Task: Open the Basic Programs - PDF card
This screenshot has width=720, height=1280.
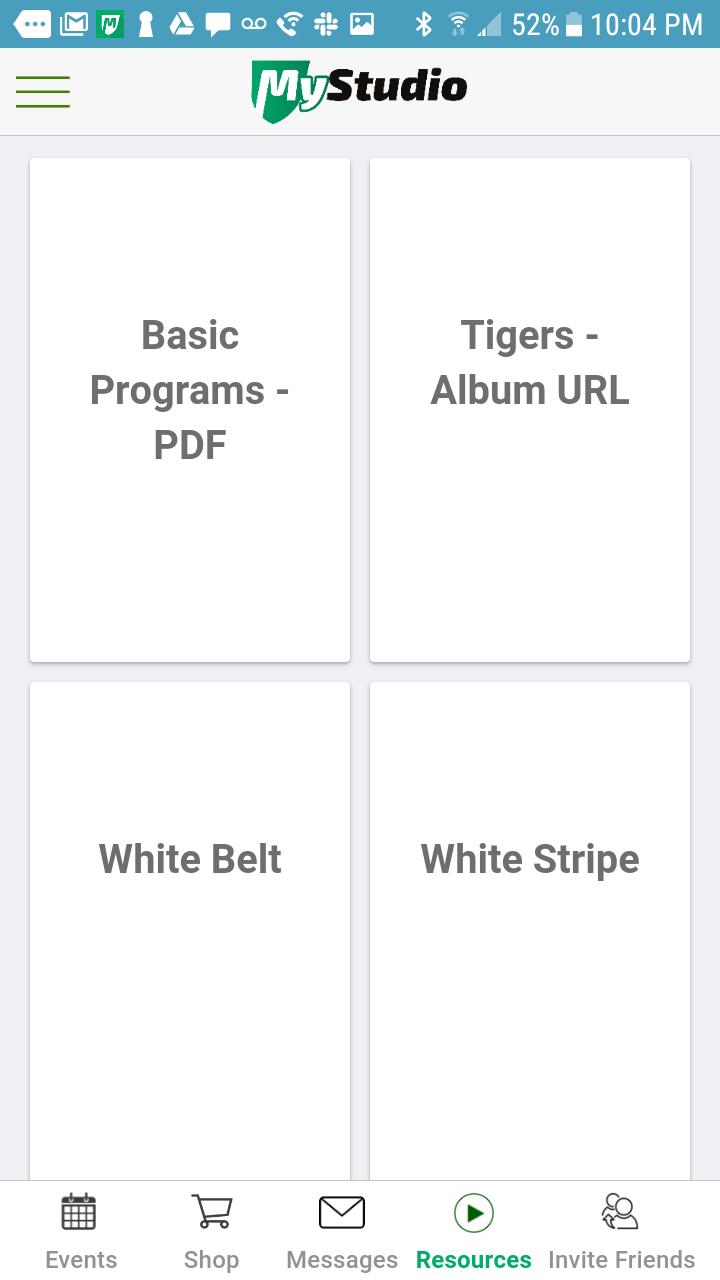Action: (x=190, y=410)
